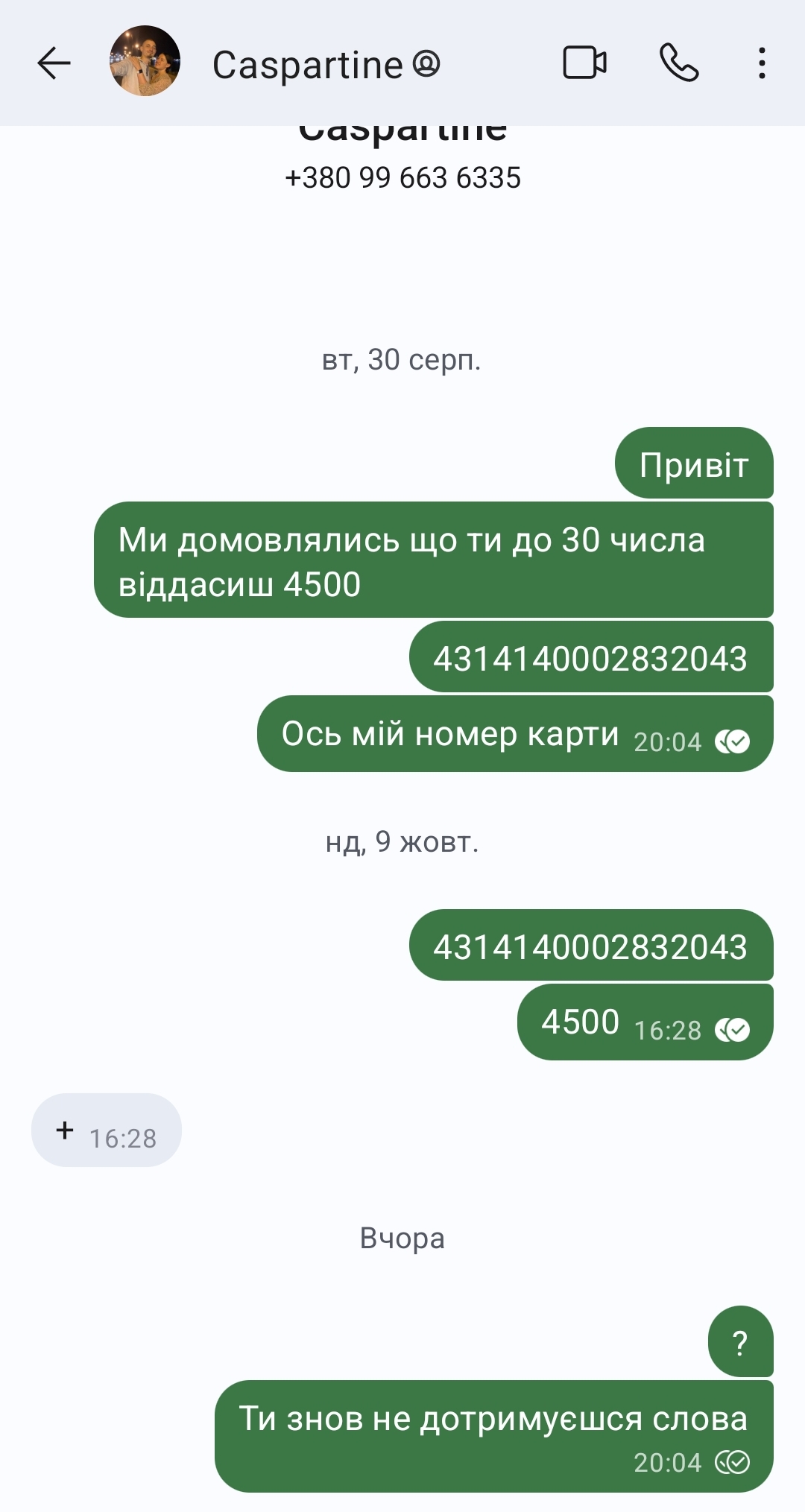The image size is (805, 1512).
Task: Open the three-dot overflow menu
Action: [762, 63]
